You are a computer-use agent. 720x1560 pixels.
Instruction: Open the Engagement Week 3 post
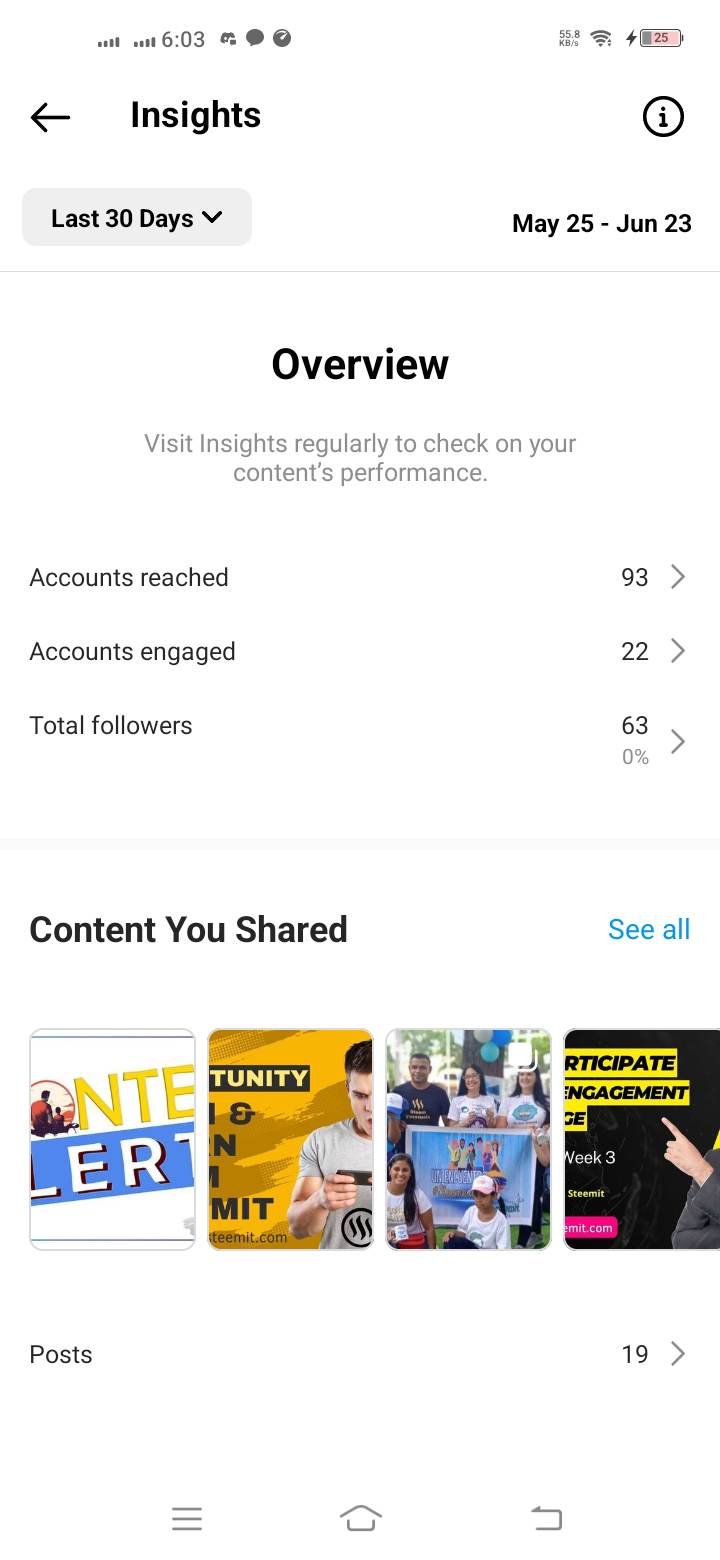coord(642,1139)
